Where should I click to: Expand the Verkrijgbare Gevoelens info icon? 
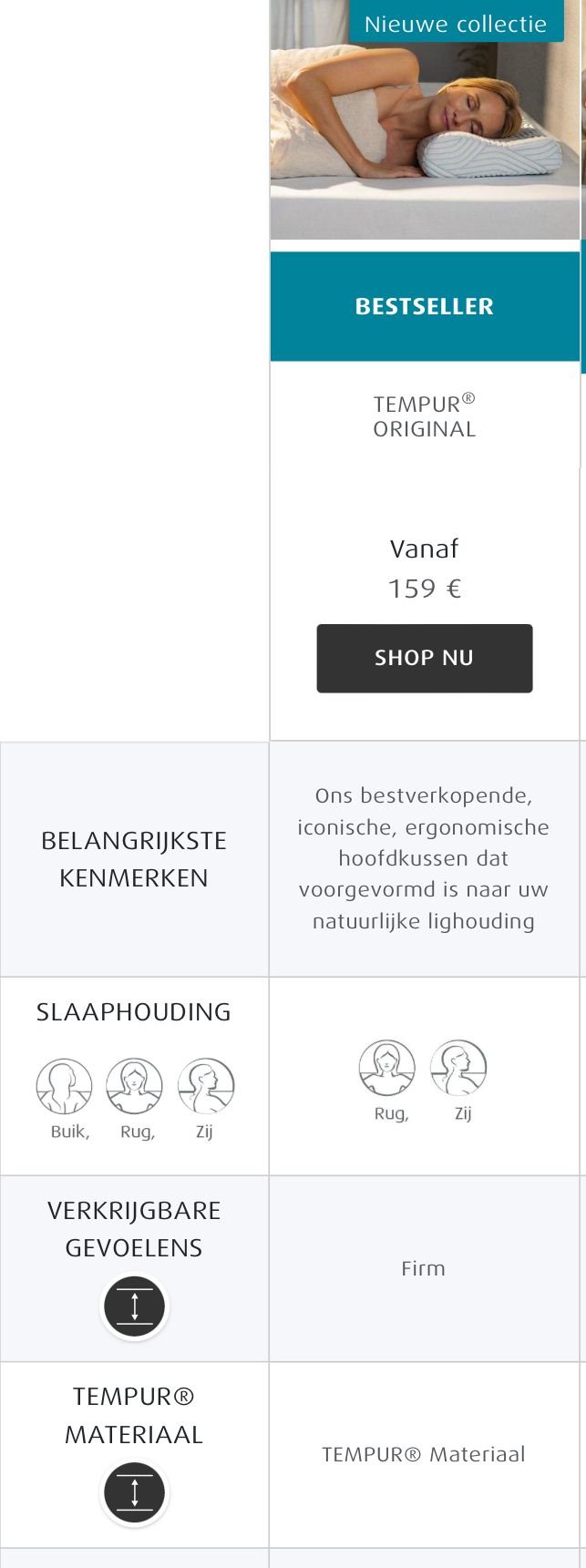(x=134, y=1307)
